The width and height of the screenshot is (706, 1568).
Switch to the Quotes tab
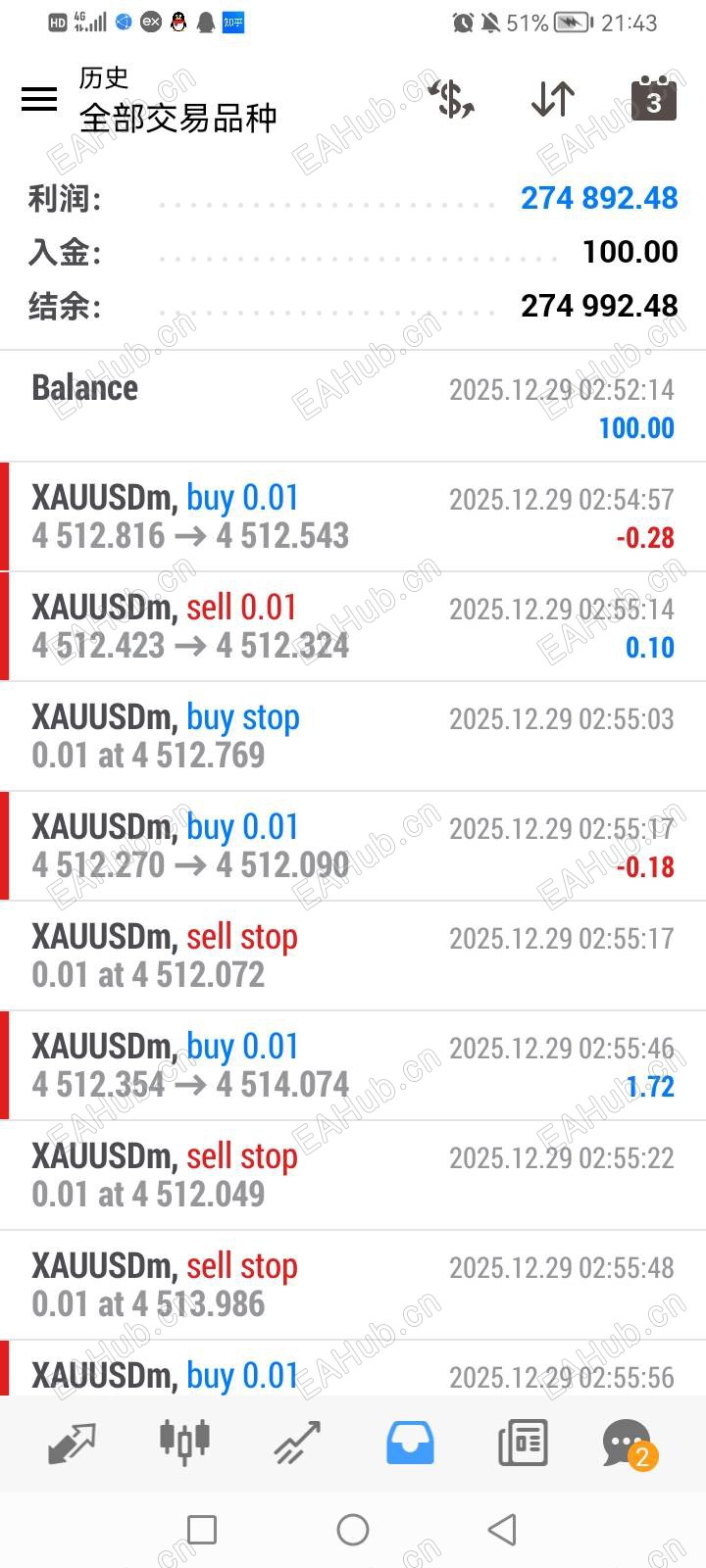coord(73,1443)
